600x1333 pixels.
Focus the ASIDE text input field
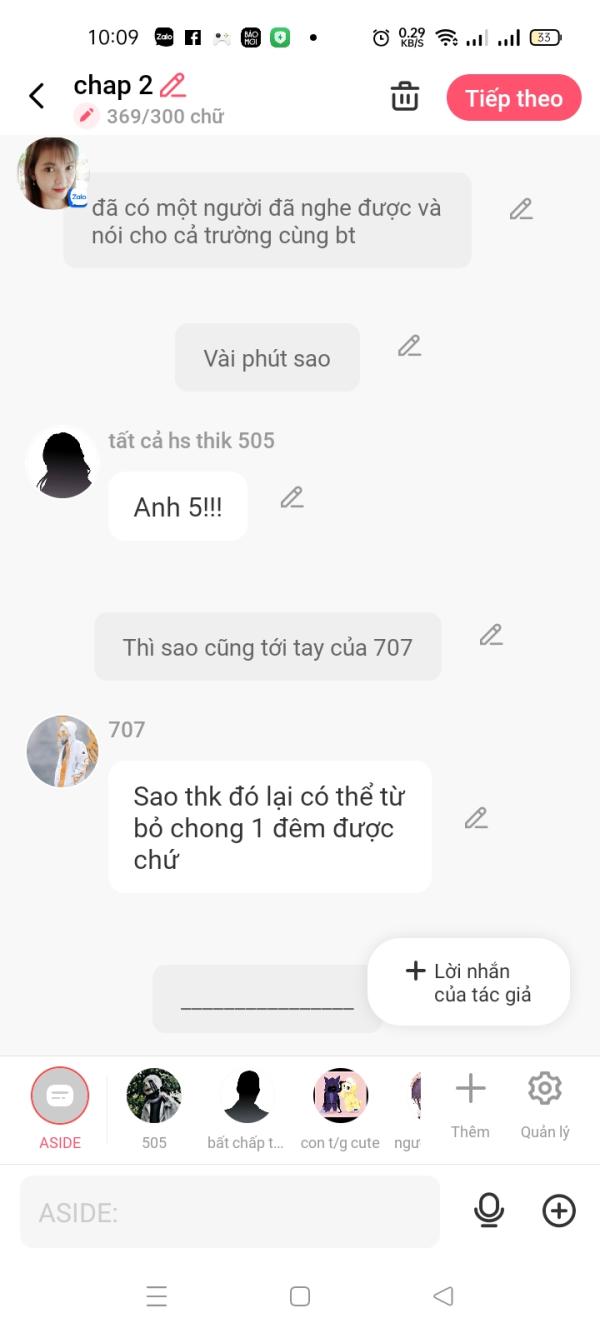pyautogui.click(x=230, y=1212)
